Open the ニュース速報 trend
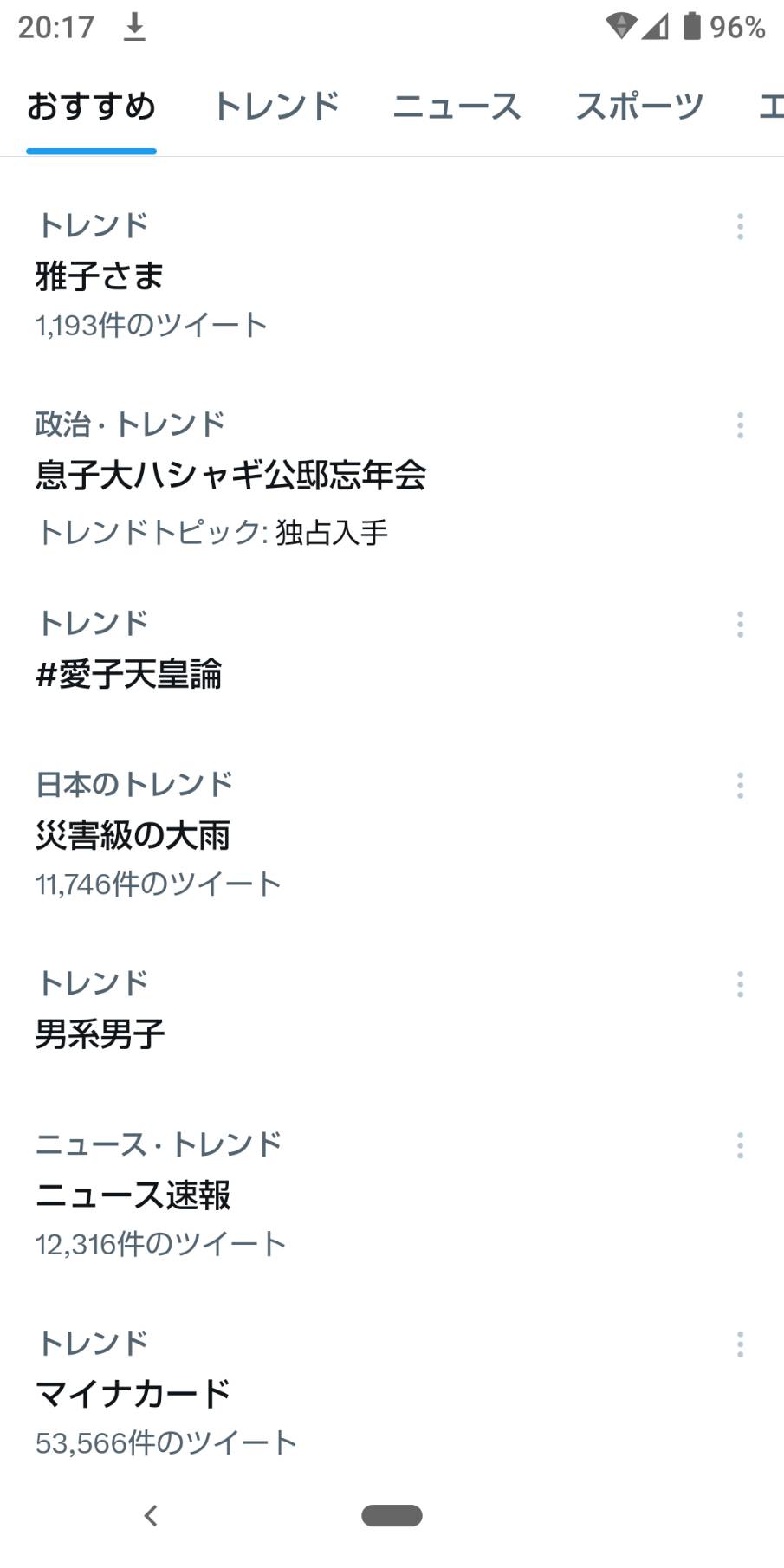Screen dimensions: 784x1568 [x=133, y=1195]
